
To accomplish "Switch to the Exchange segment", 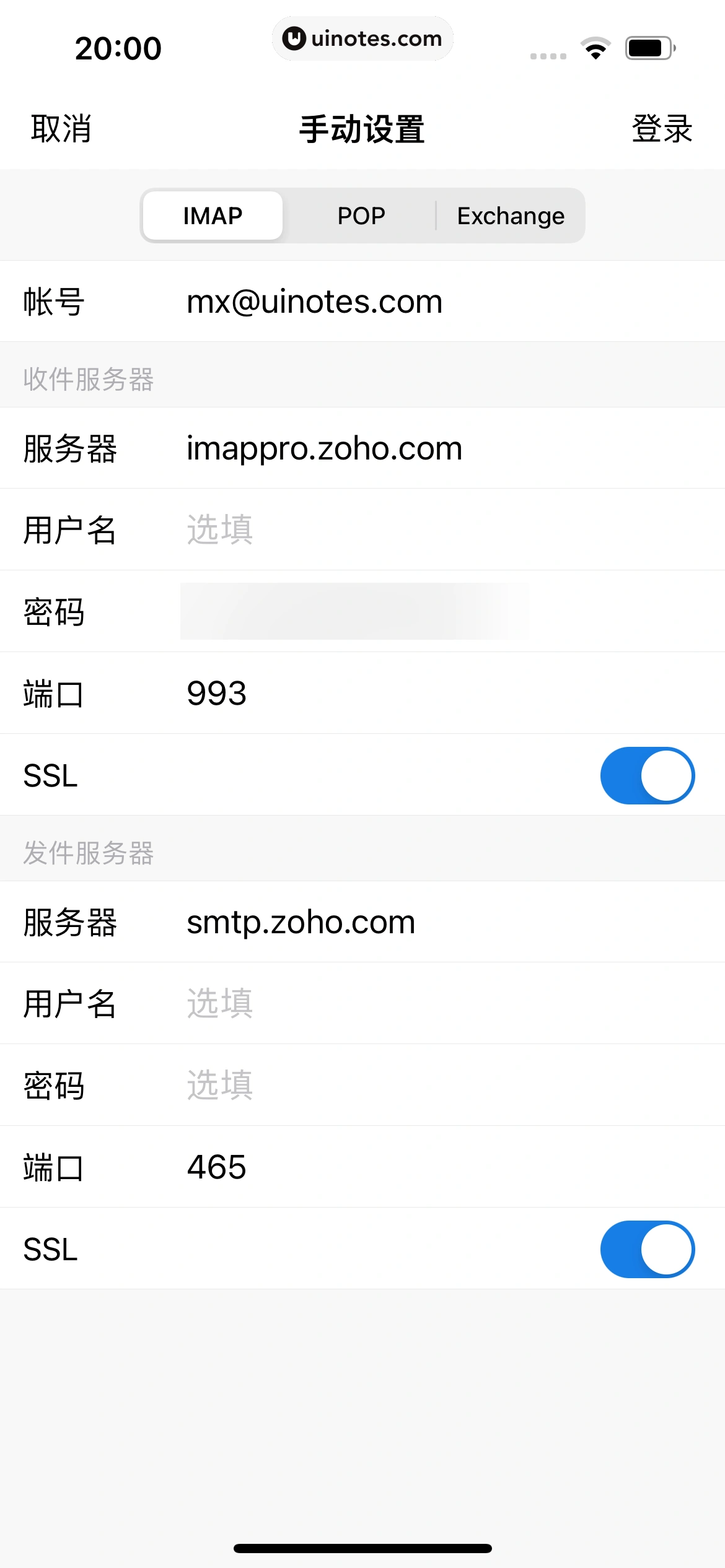I will click(511, 216).
